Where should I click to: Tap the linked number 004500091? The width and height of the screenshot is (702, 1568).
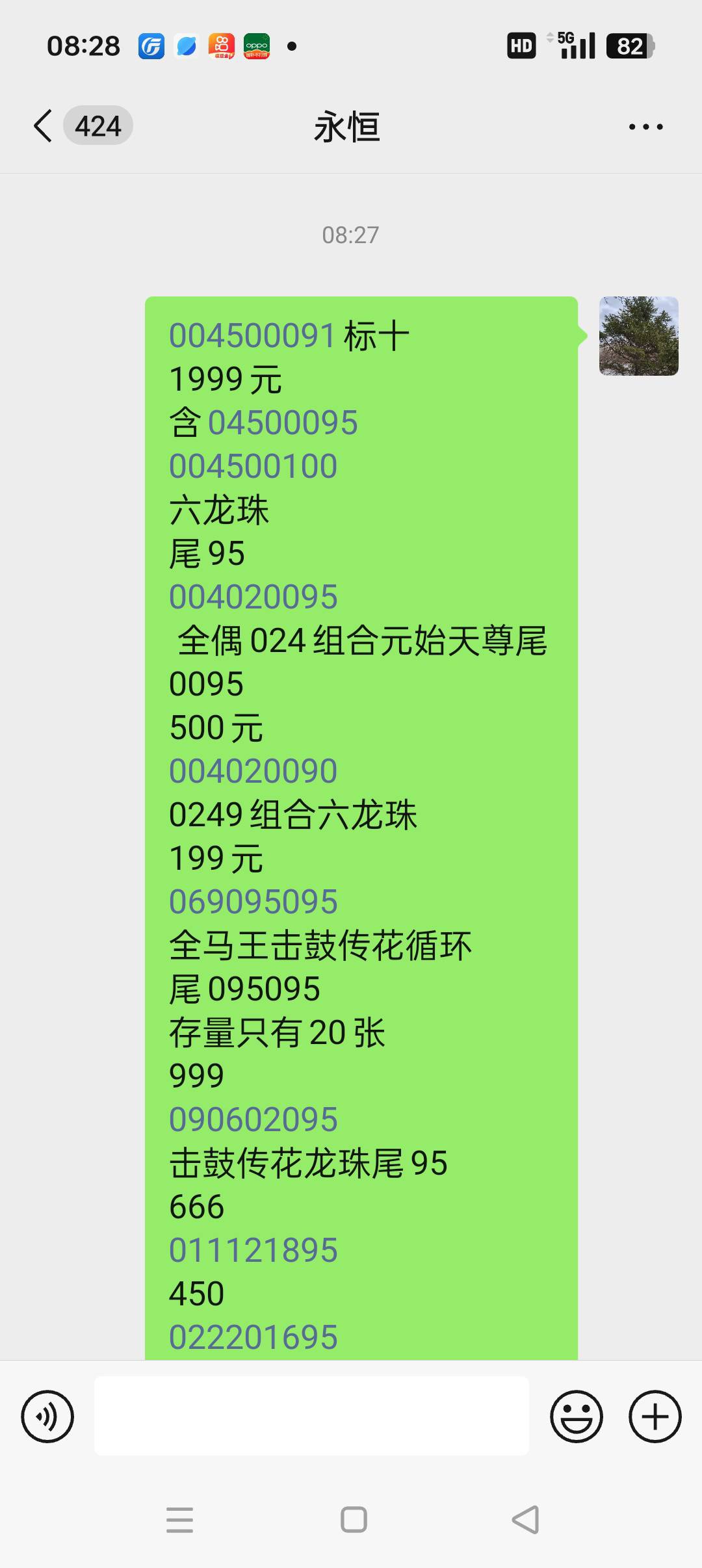[252, 336]
